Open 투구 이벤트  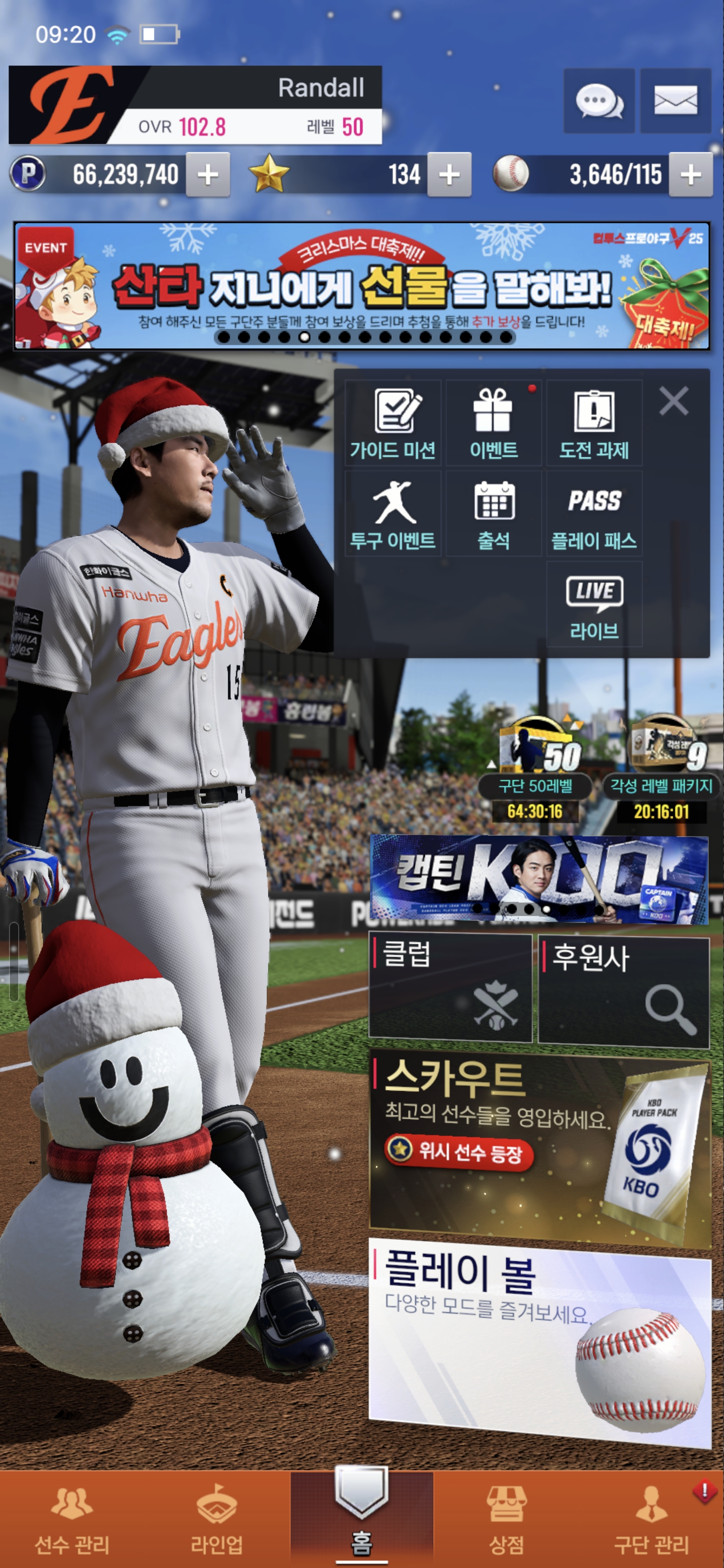393,514
